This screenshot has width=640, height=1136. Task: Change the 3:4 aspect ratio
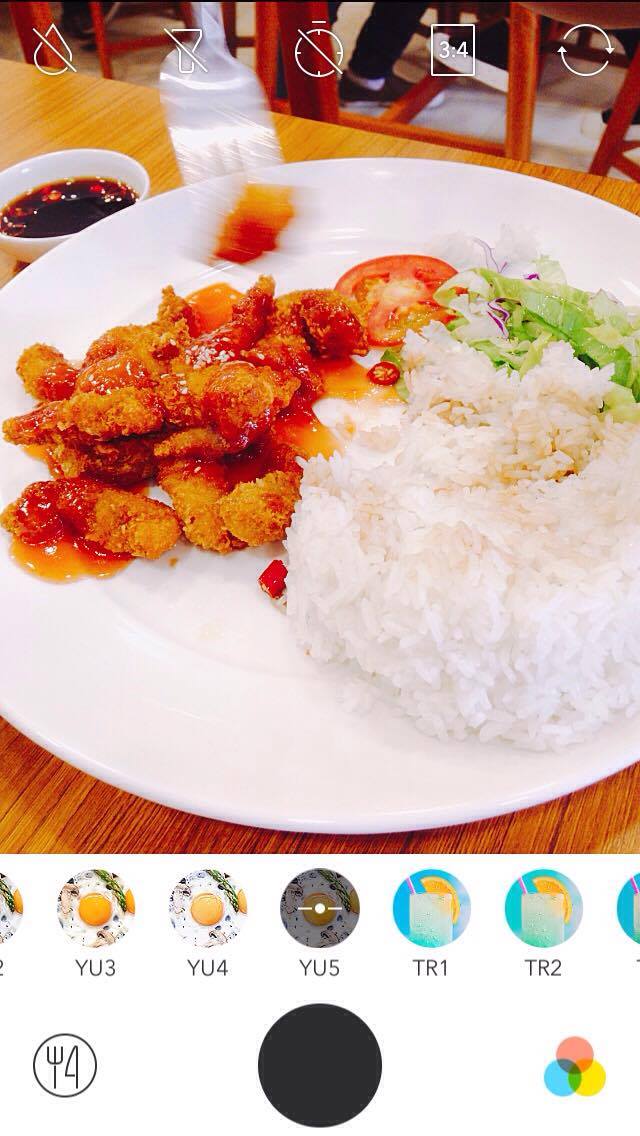(x=453, y=50)
